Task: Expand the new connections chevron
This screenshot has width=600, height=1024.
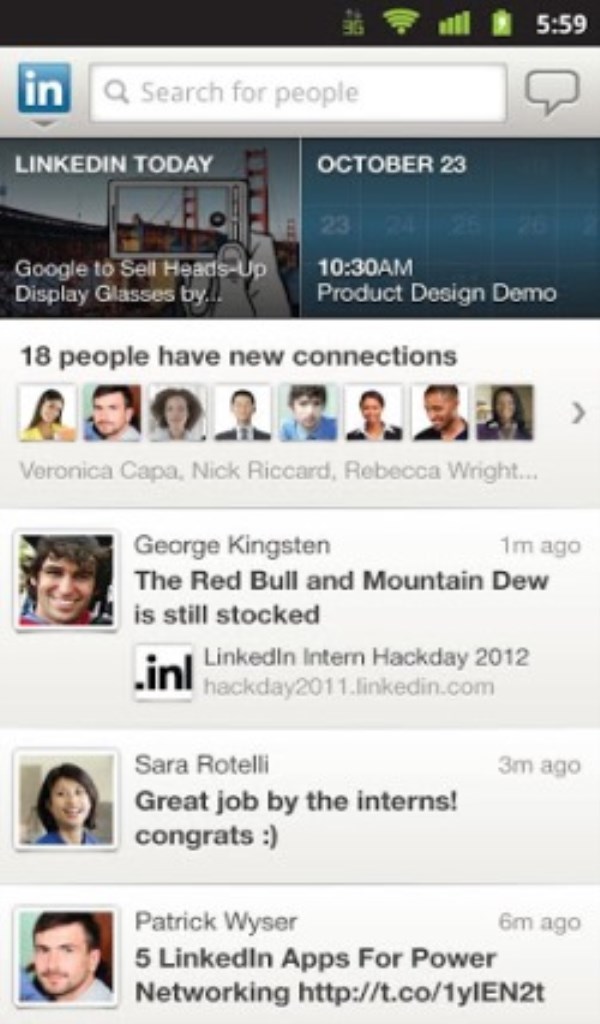Action: 577,413
